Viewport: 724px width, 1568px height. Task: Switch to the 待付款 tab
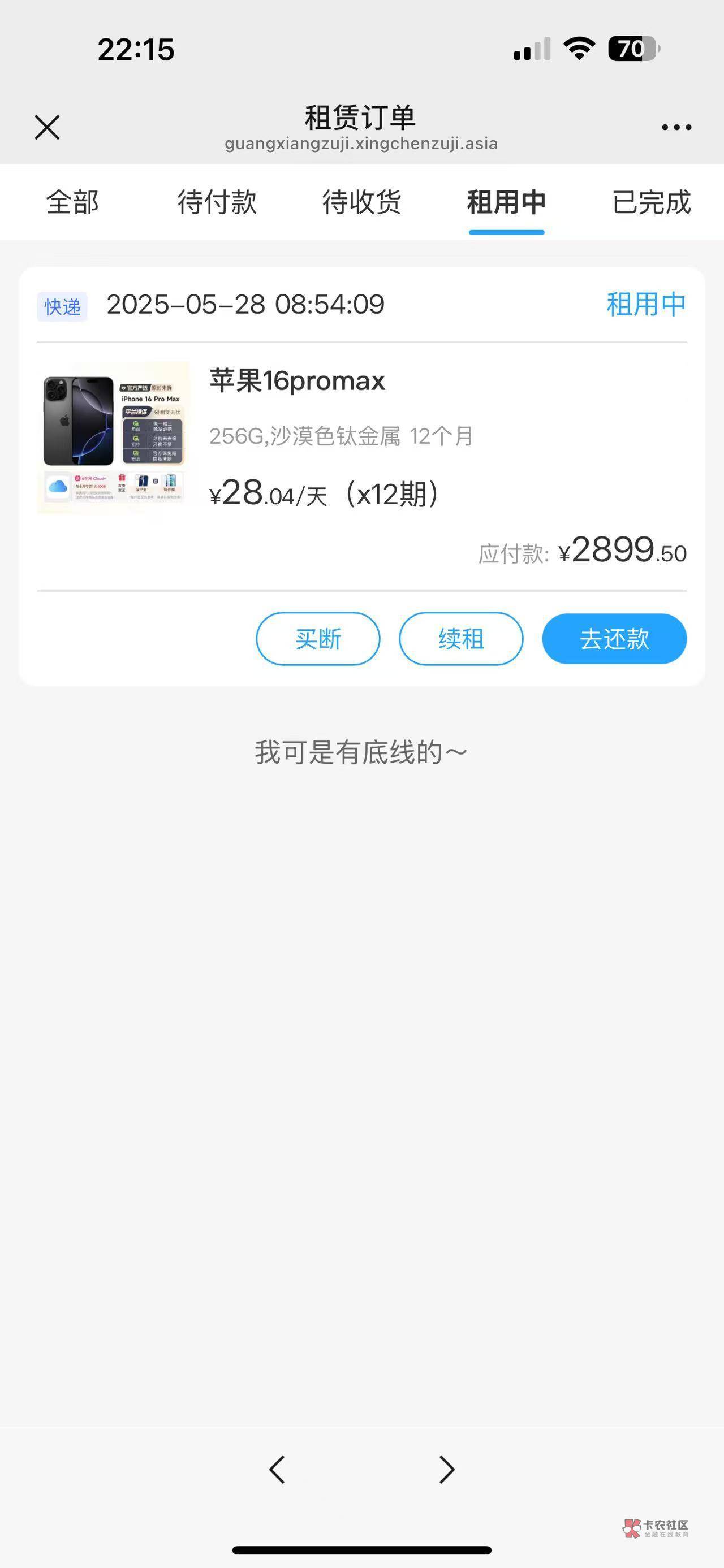217,202
